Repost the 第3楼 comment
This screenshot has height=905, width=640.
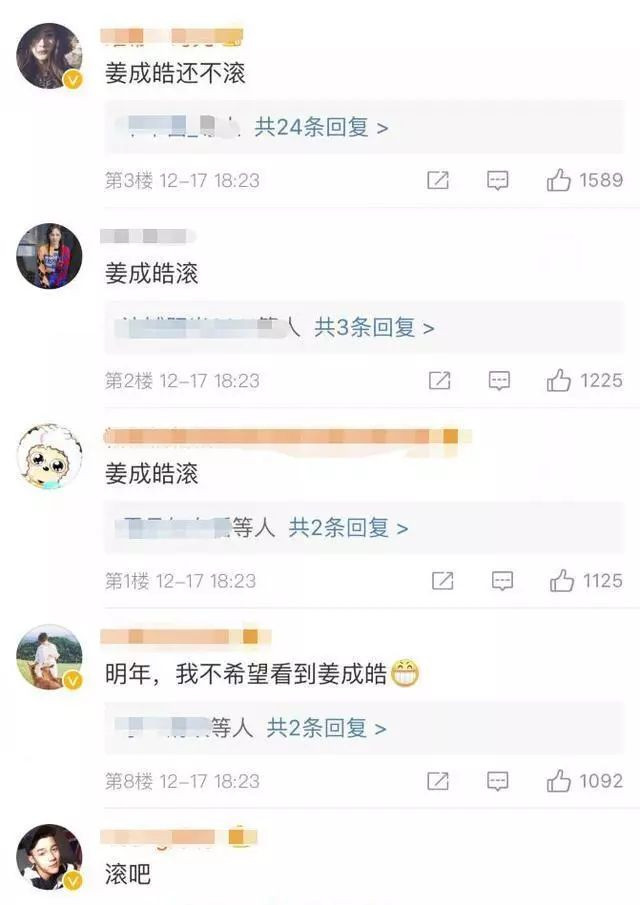pos(438,180)
